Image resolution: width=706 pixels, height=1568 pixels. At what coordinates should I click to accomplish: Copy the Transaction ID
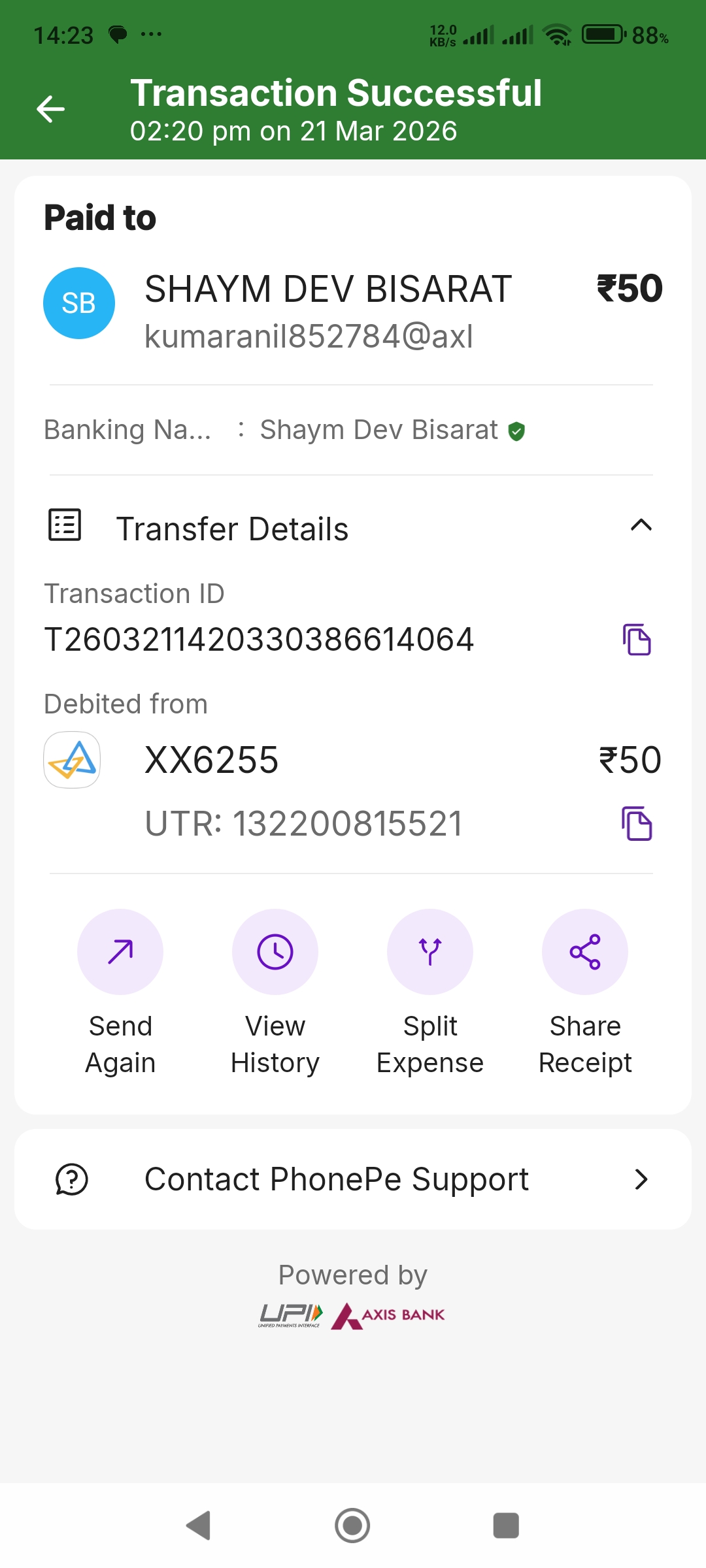636,639
